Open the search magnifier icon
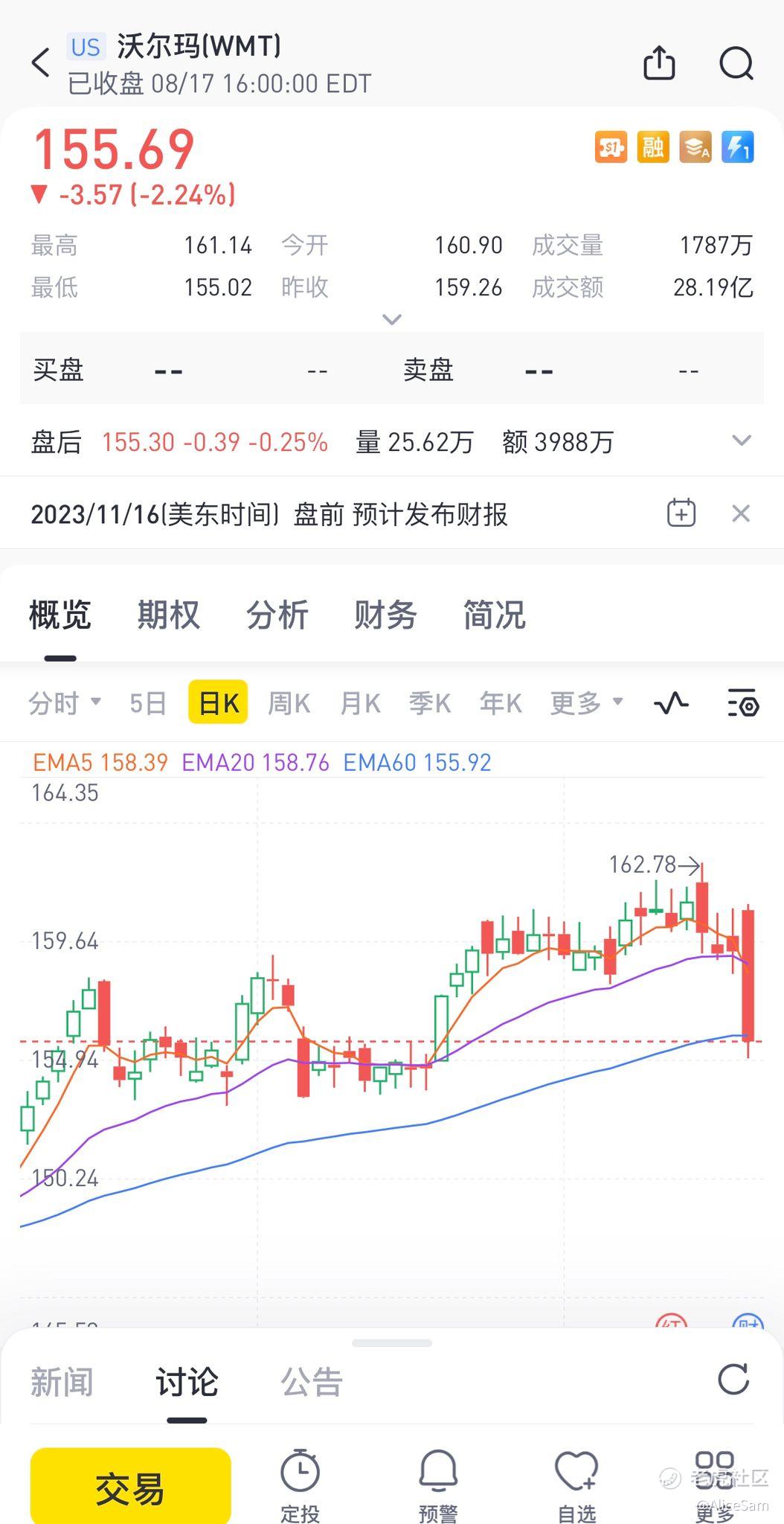The width and height of the screenshot is (784, 1524). [736, 63]
